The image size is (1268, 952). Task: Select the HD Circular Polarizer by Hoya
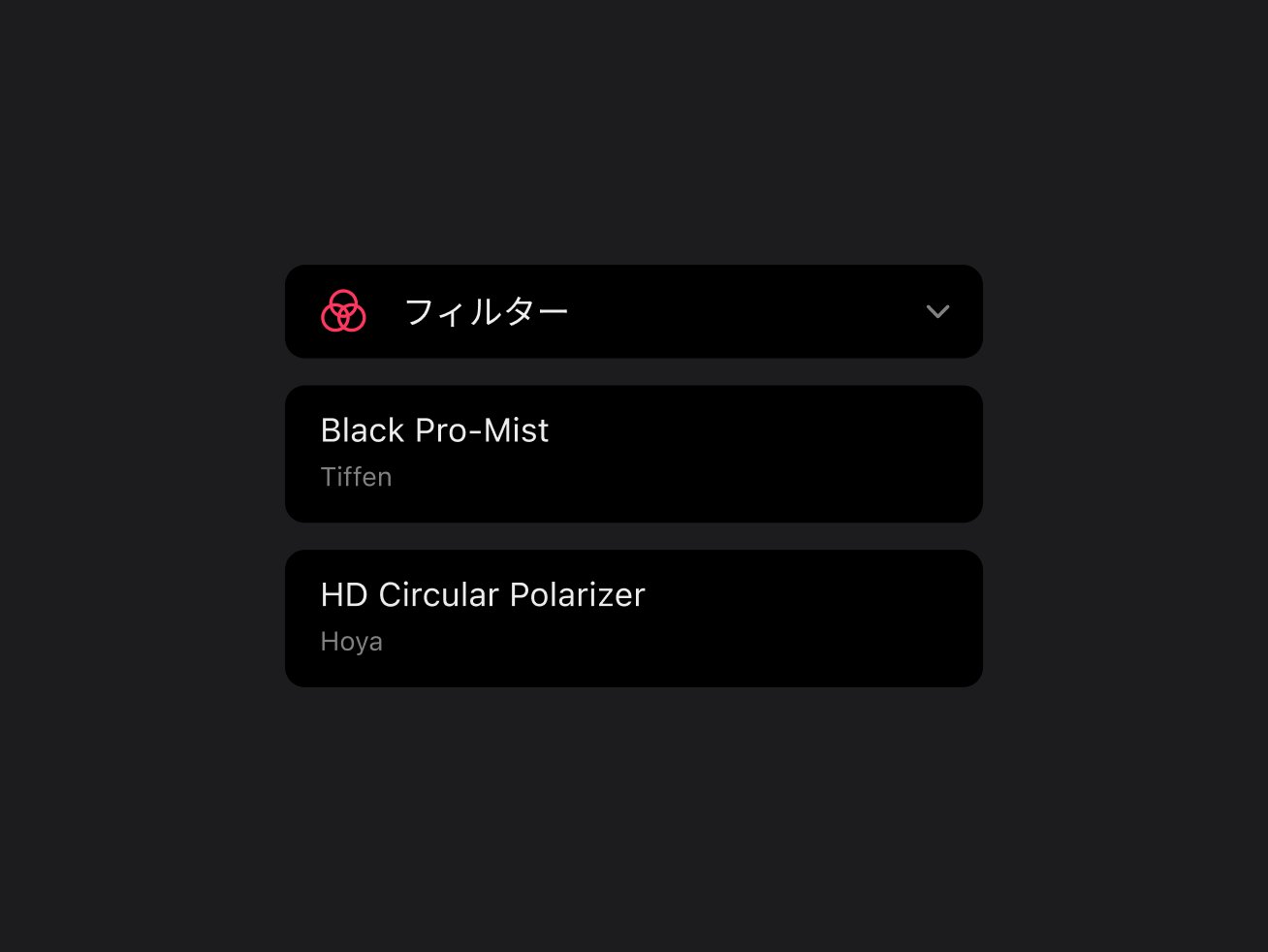(633, 618)
